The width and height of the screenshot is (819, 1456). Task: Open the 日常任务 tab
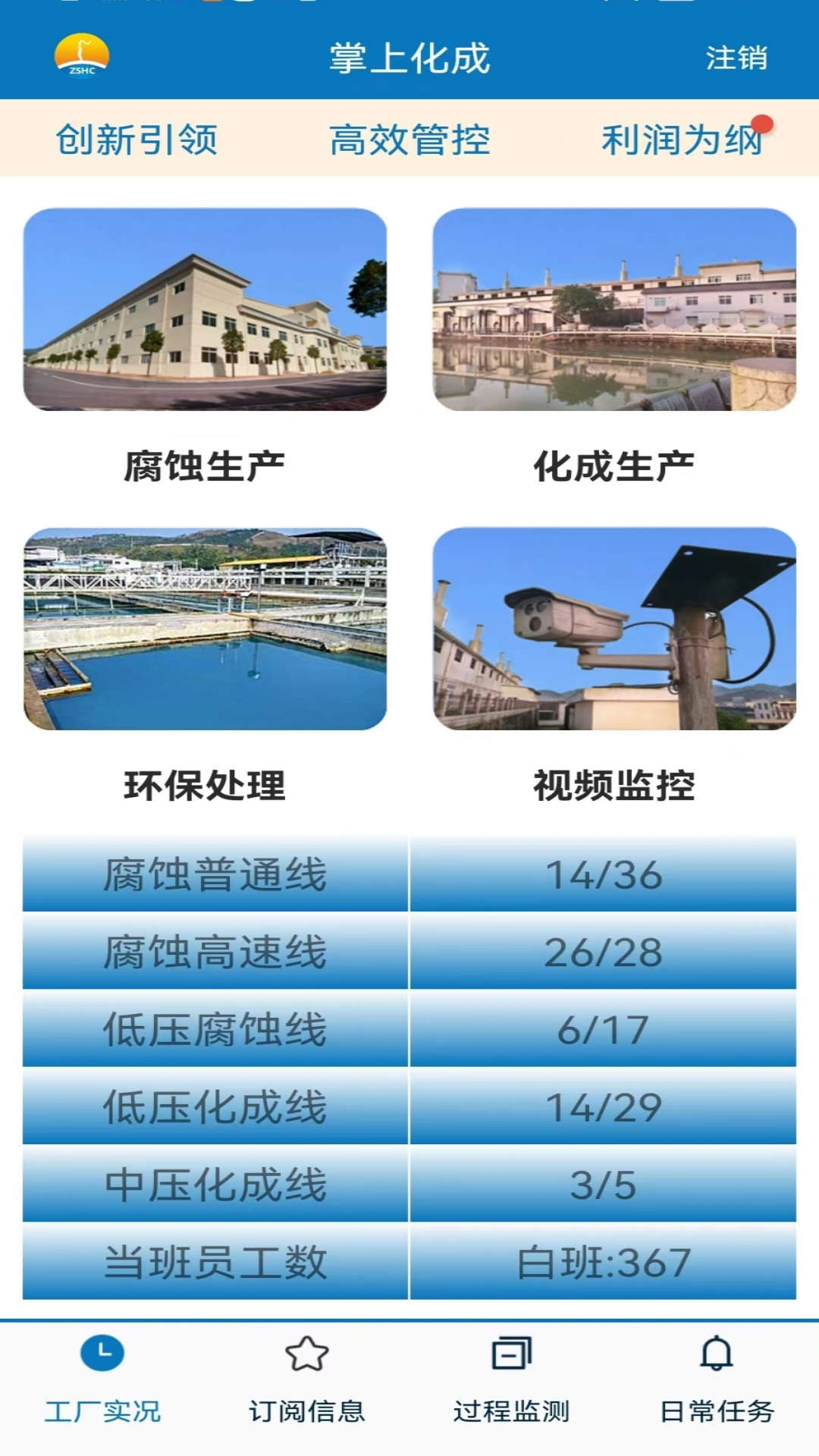[717, 1380]
